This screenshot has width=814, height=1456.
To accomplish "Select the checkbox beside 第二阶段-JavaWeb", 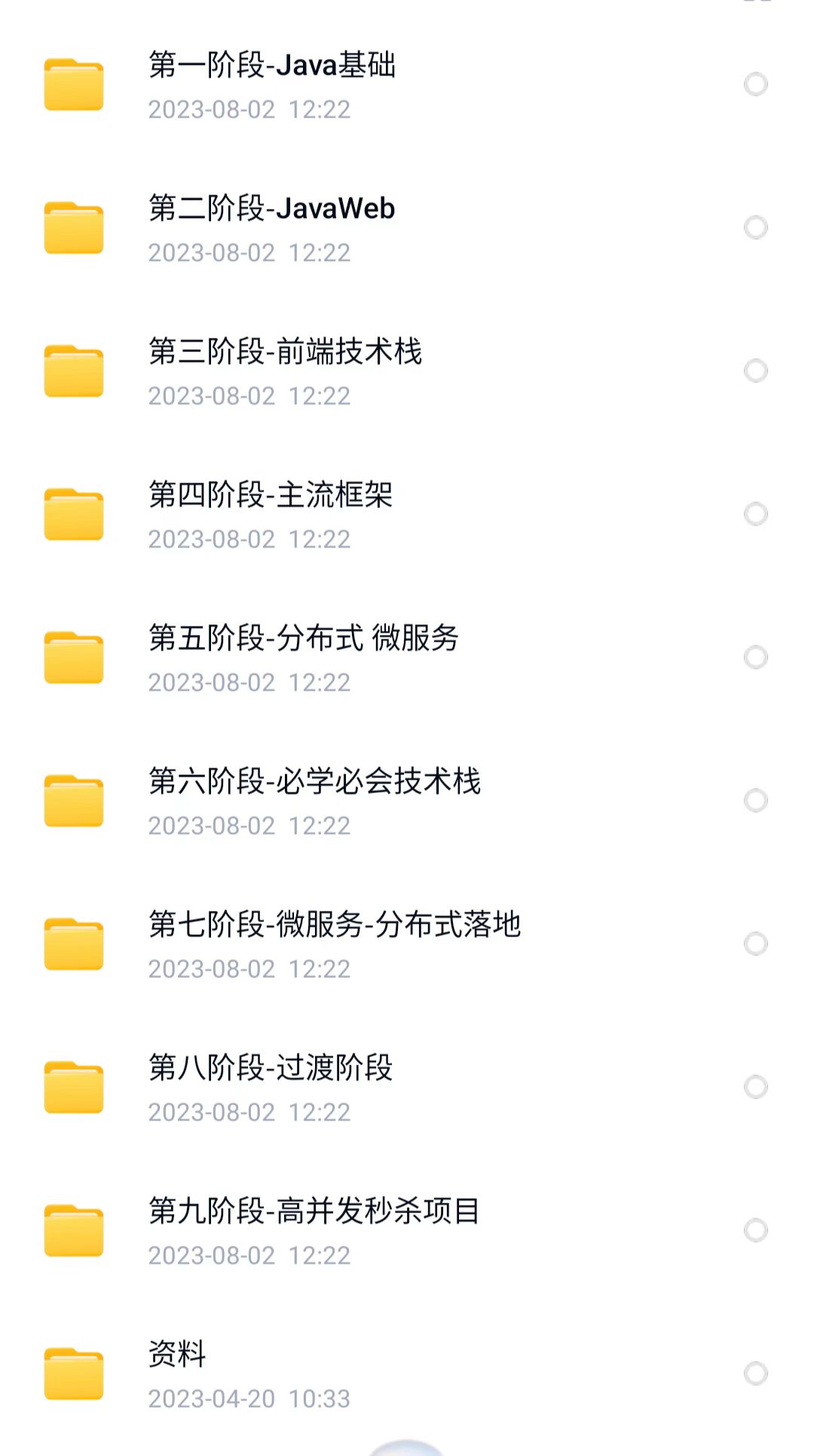I will coord(756,226).
